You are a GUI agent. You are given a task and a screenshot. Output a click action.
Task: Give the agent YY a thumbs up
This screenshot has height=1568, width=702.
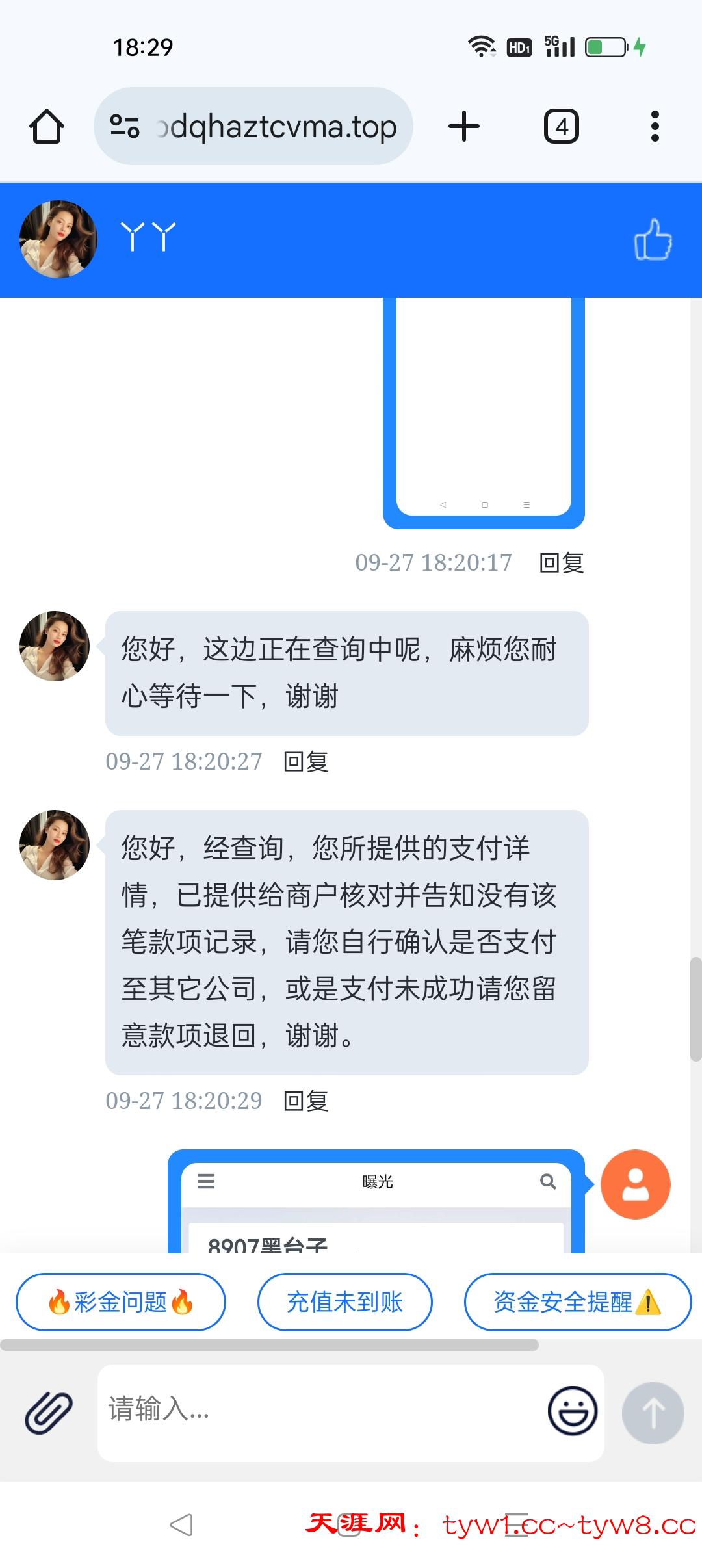point(653,239)
